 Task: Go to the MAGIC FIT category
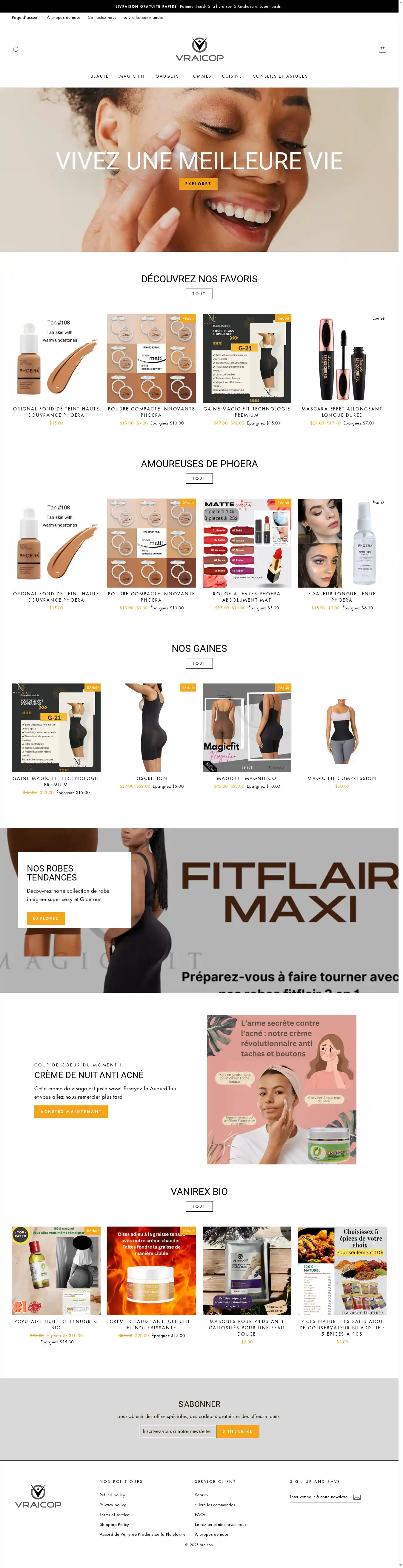pos(132,76)
